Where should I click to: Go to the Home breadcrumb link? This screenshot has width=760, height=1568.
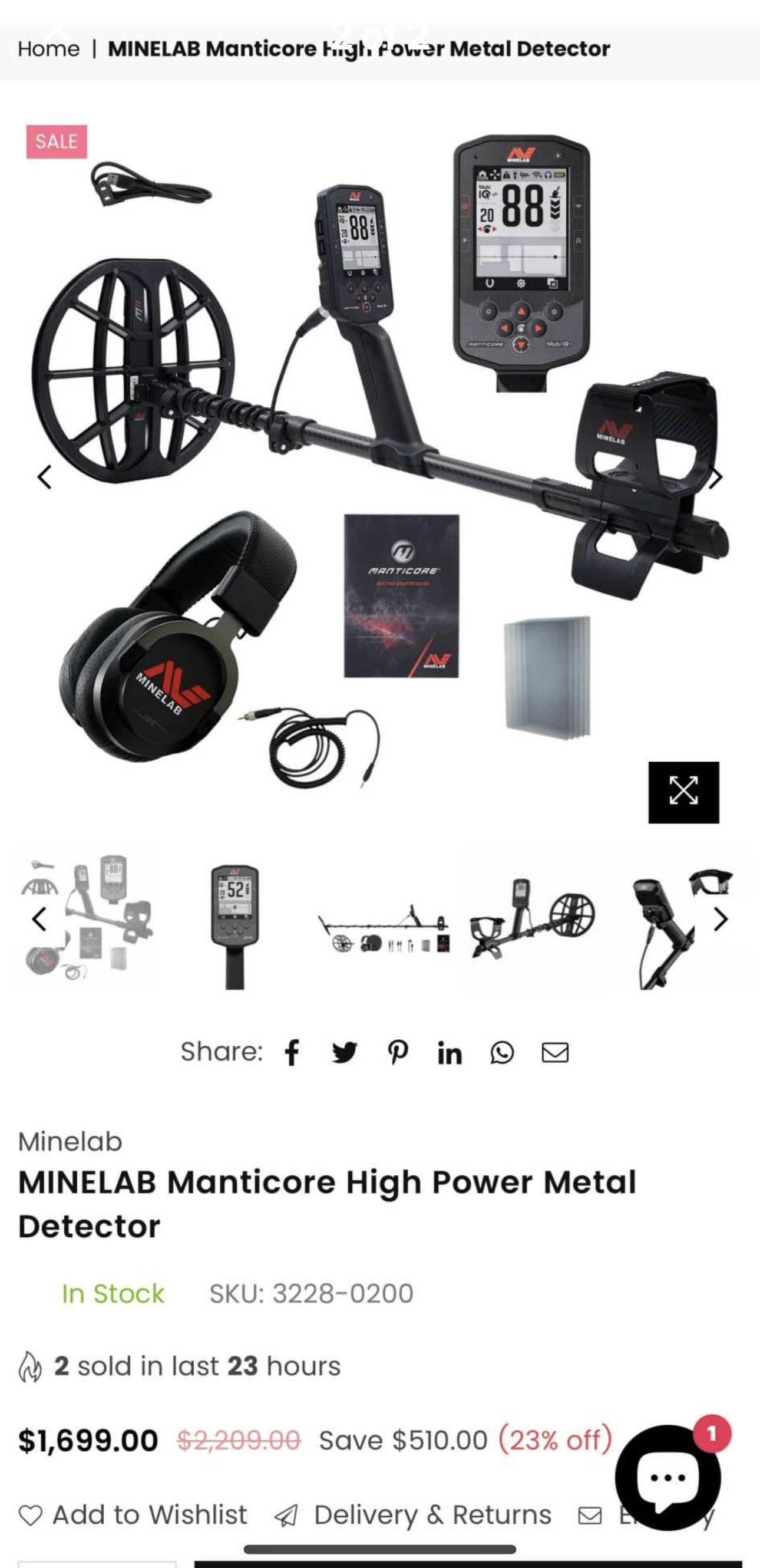pyautogui.click(x=49, y=49)
